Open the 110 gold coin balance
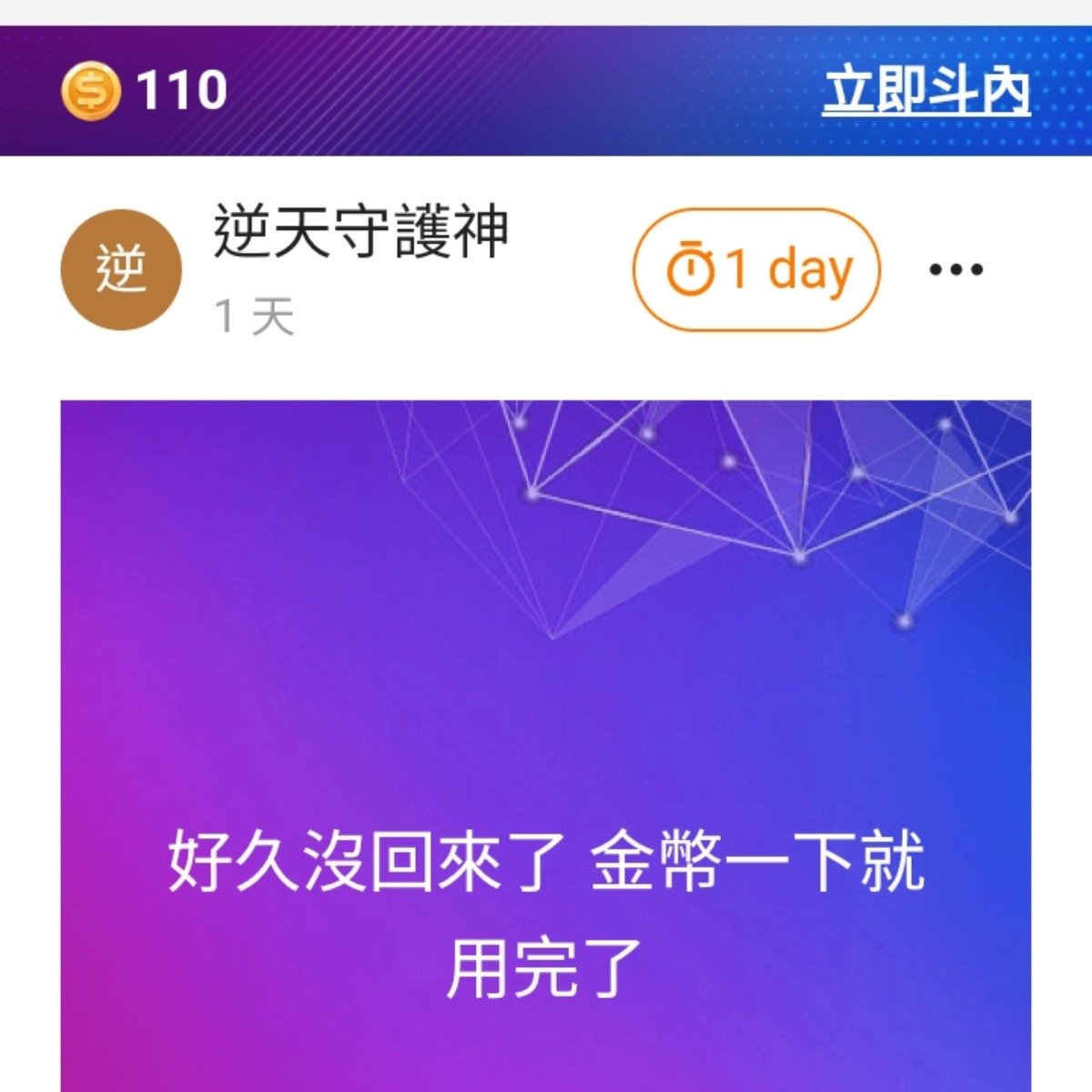The image size is (1092, 1092). pos(146,91)
